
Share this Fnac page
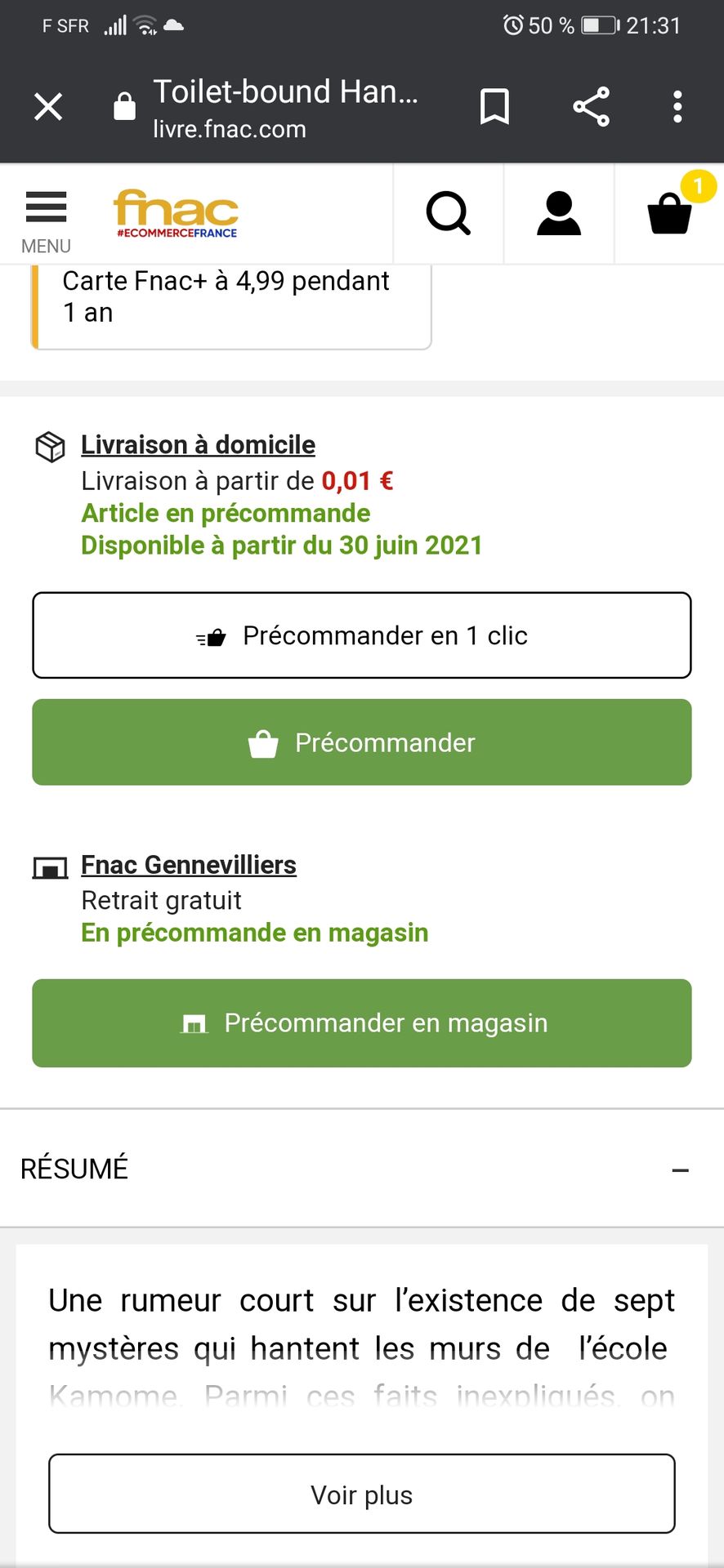coord(592,107)
